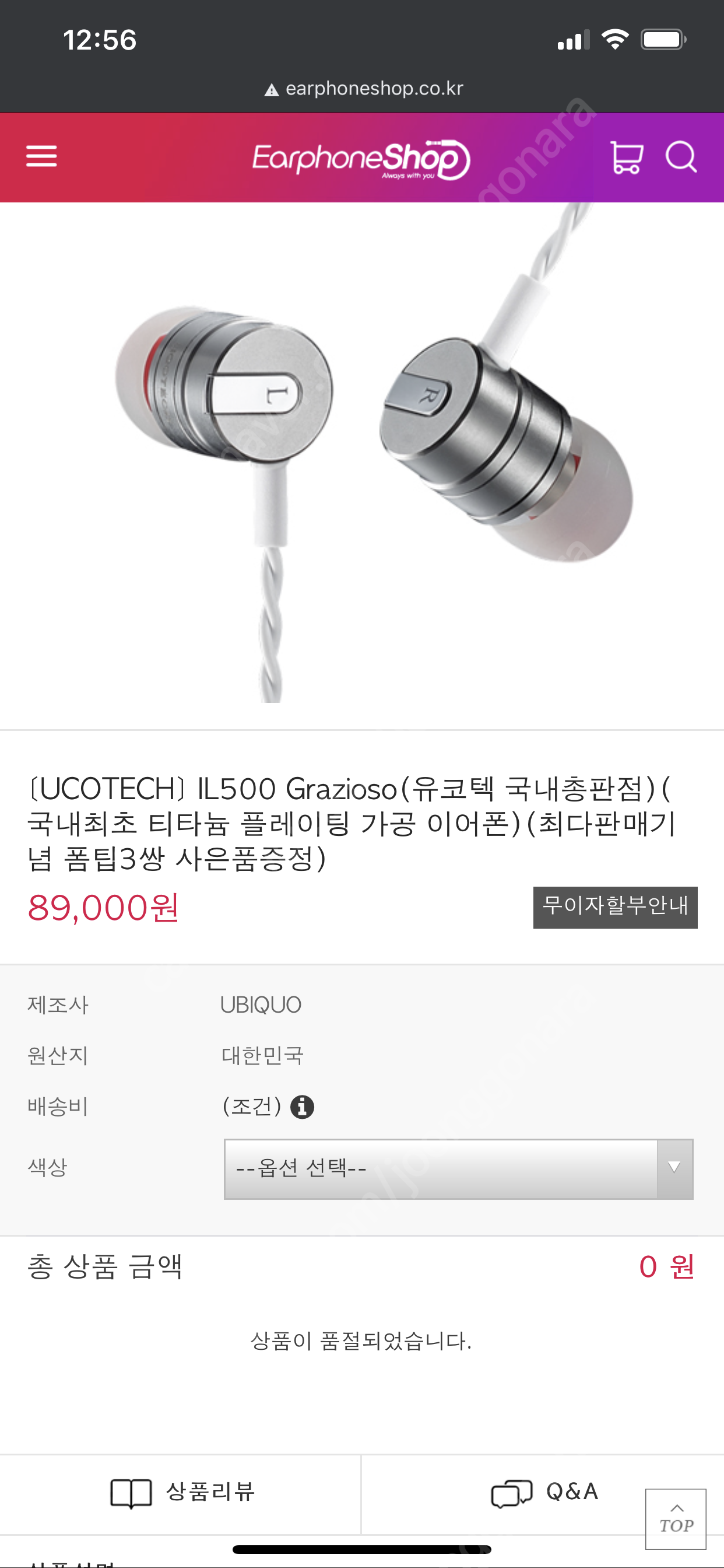Open the shopping cart
The width and height of the screenshot is (724, 1568).
626,157
